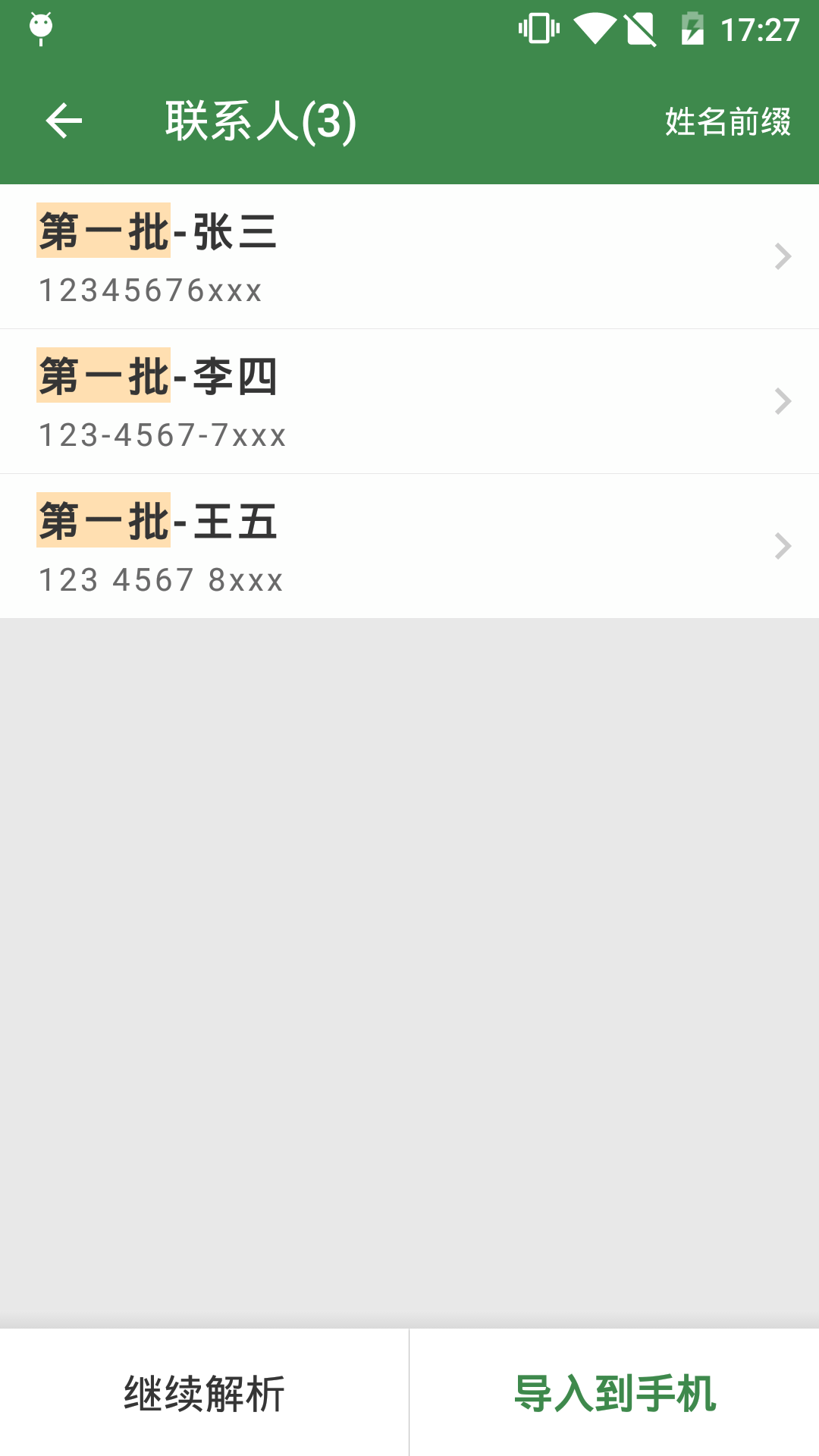The height and width of the screenshot is (1456, 819).
Task: Tap the back arrow to return
Action: tap(63, 120)
